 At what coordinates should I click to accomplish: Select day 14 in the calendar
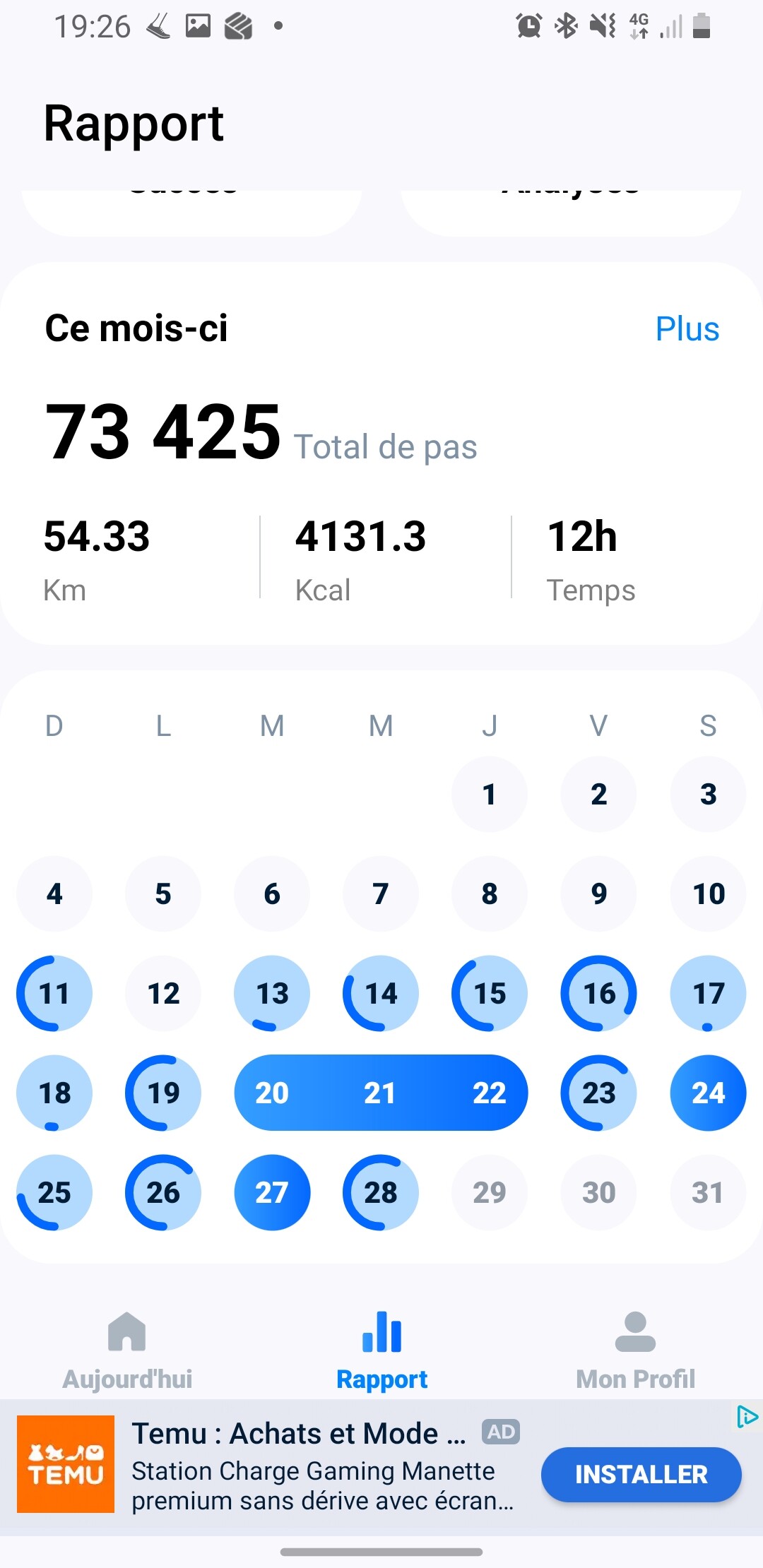click(x=381, y=994)
